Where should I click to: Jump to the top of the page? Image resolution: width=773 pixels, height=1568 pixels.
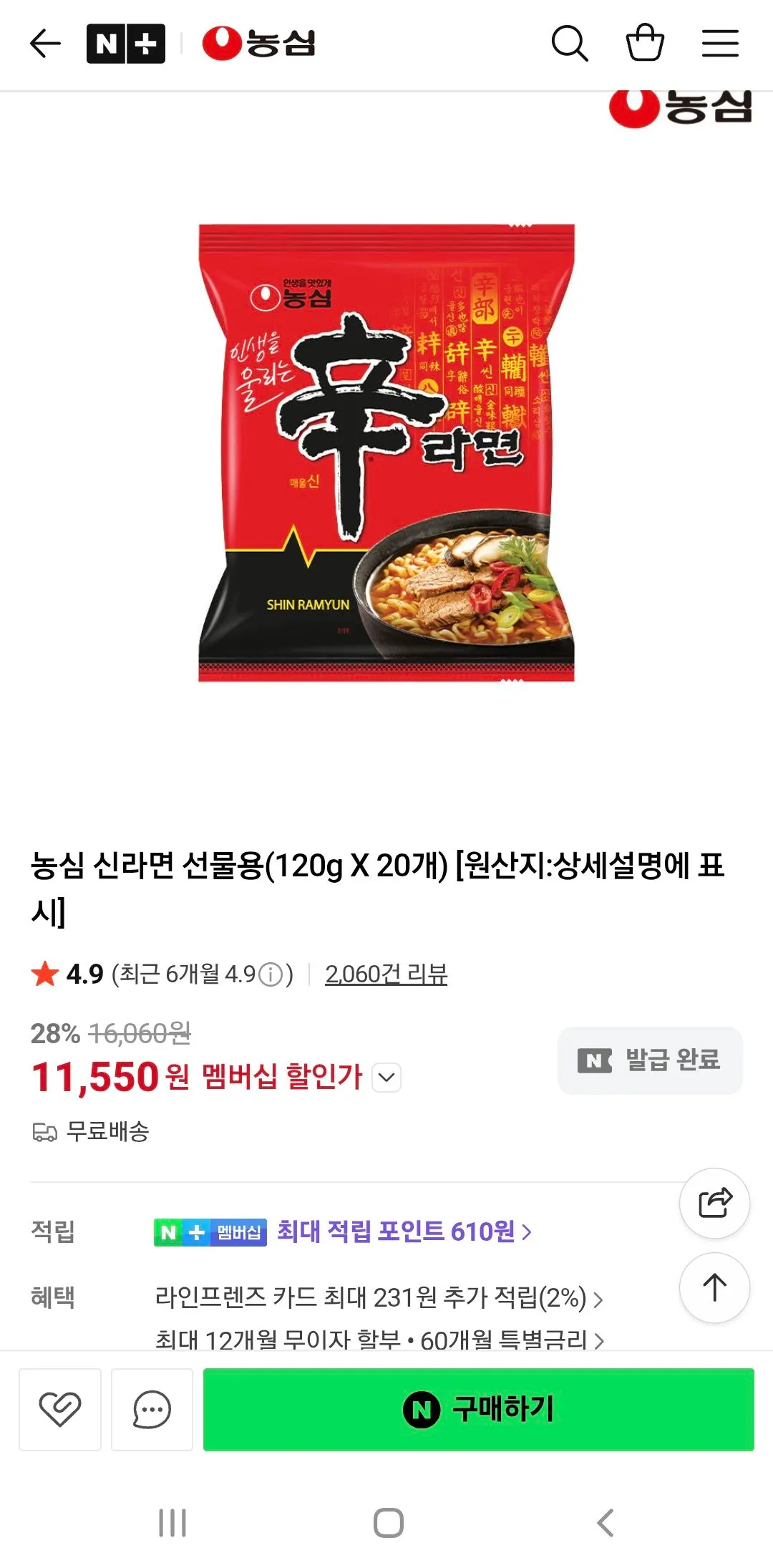pyautogui.click(x=714, y=1287)
